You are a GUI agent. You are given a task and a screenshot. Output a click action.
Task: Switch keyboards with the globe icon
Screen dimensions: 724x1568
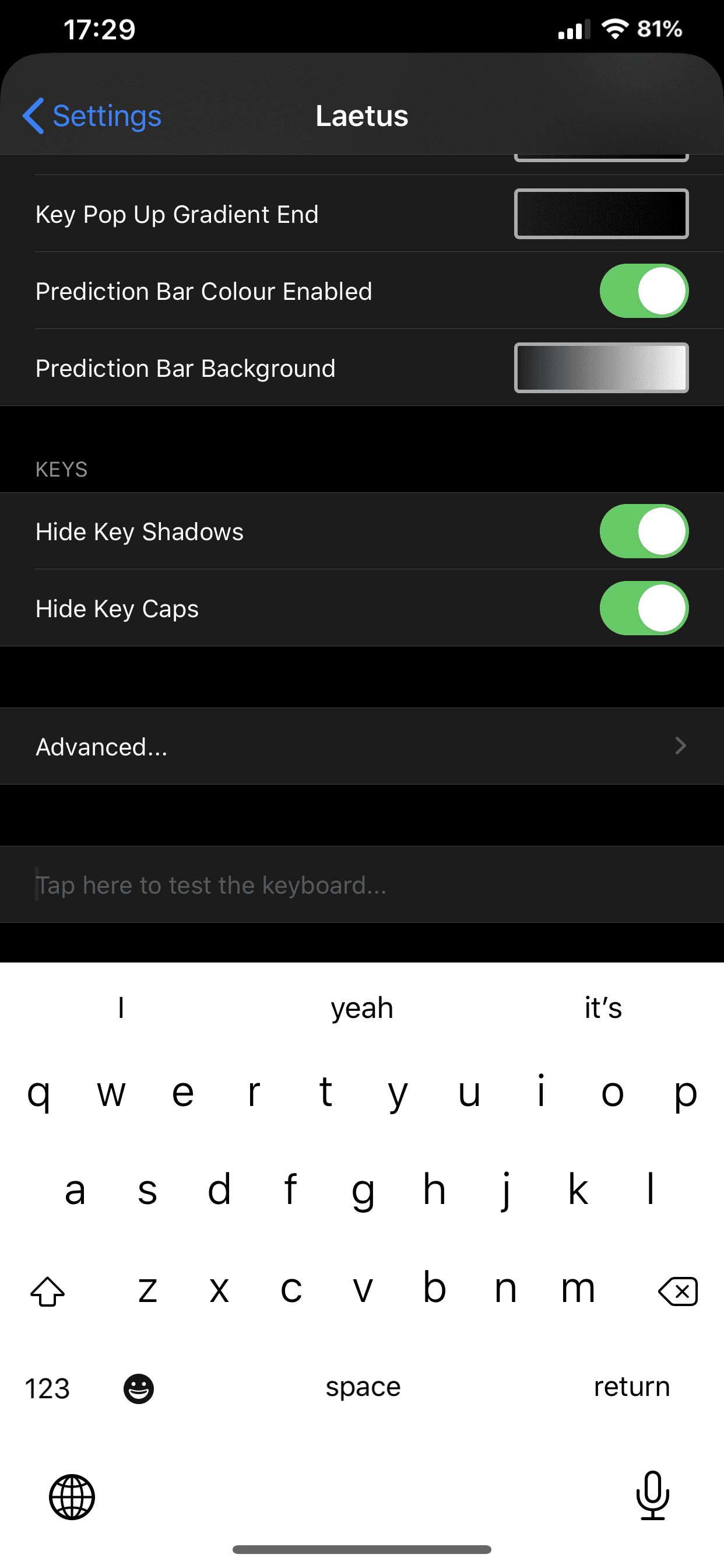tap(72, 1497)
